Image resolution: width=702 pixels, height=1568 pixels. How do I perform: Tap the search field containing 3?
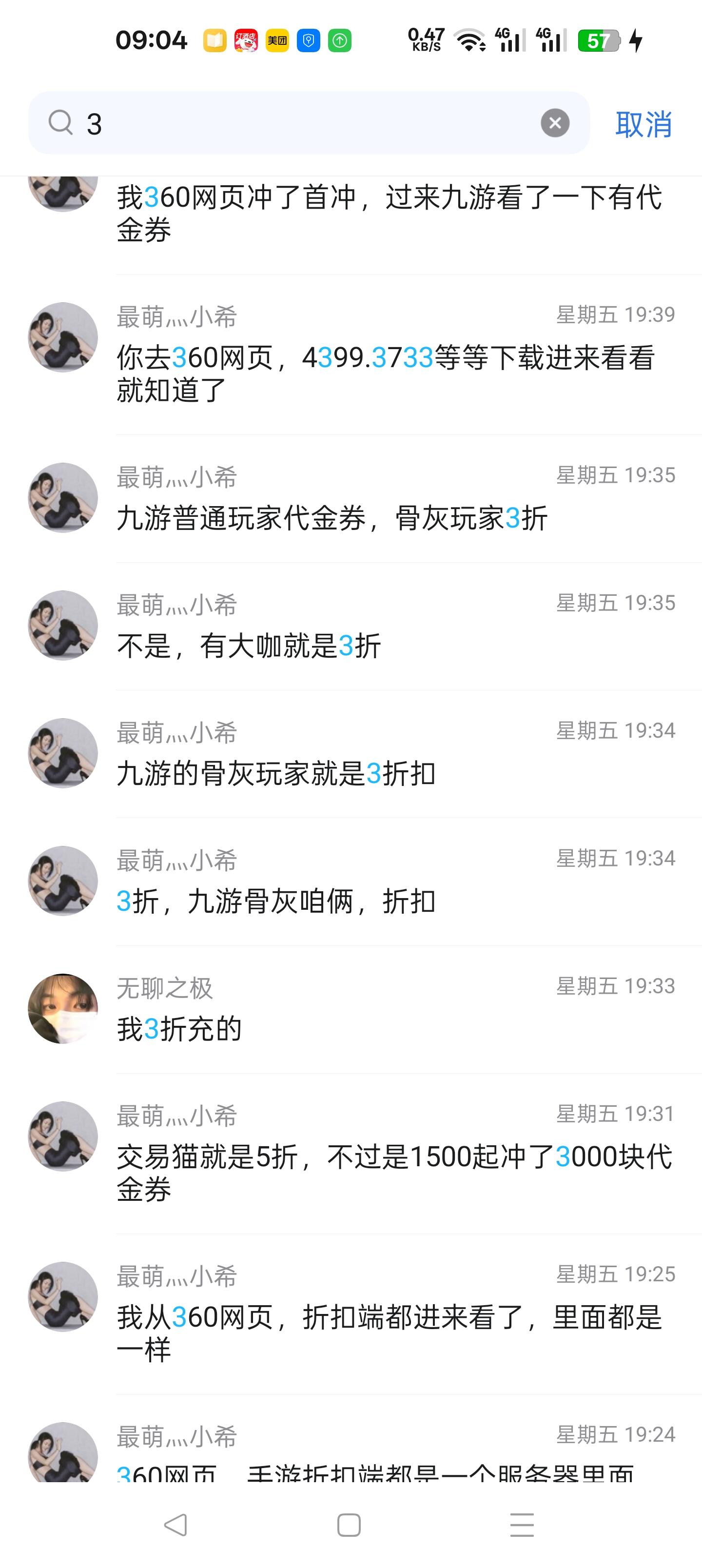304,123
